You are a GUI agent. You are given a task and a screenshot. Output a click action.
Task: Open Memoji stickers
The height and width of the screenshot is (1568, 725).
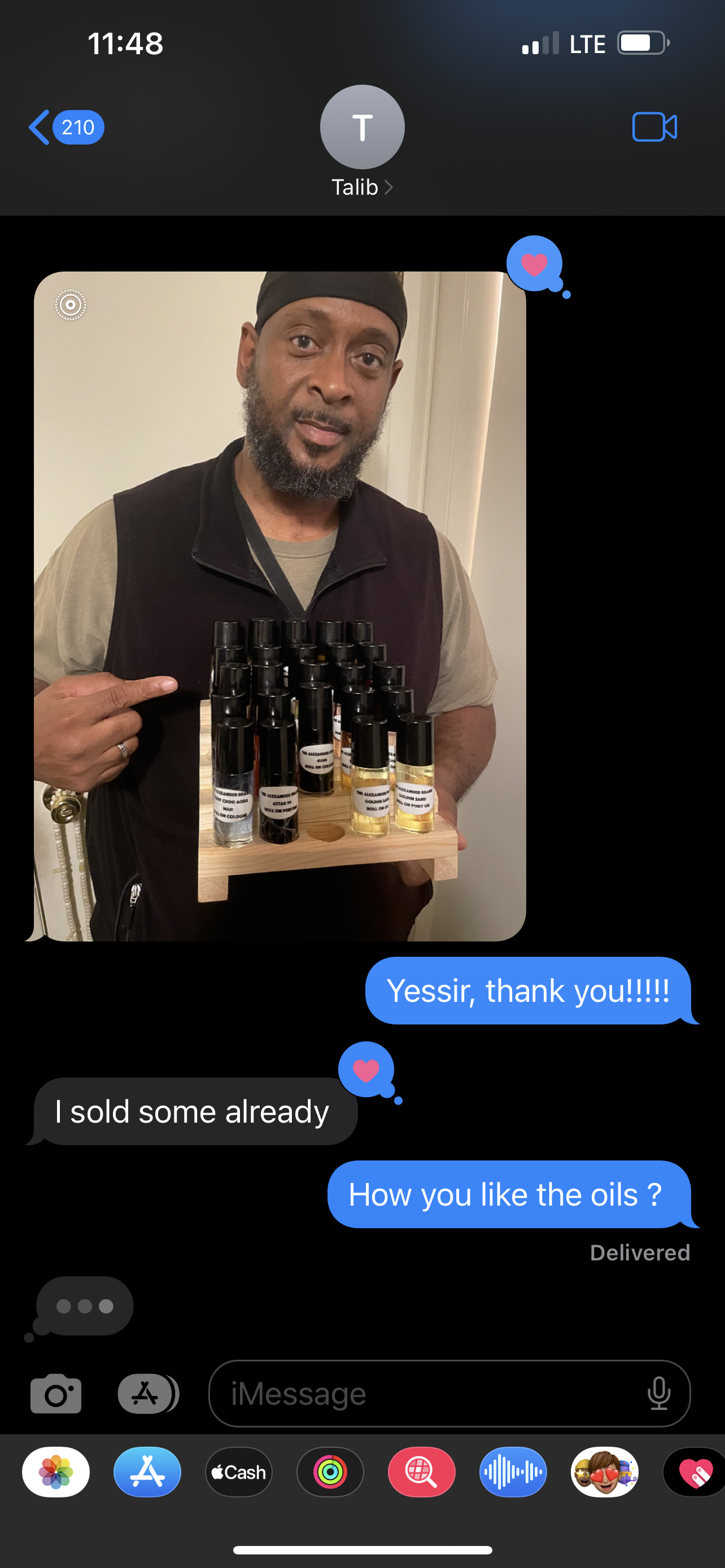[604, 1472]
